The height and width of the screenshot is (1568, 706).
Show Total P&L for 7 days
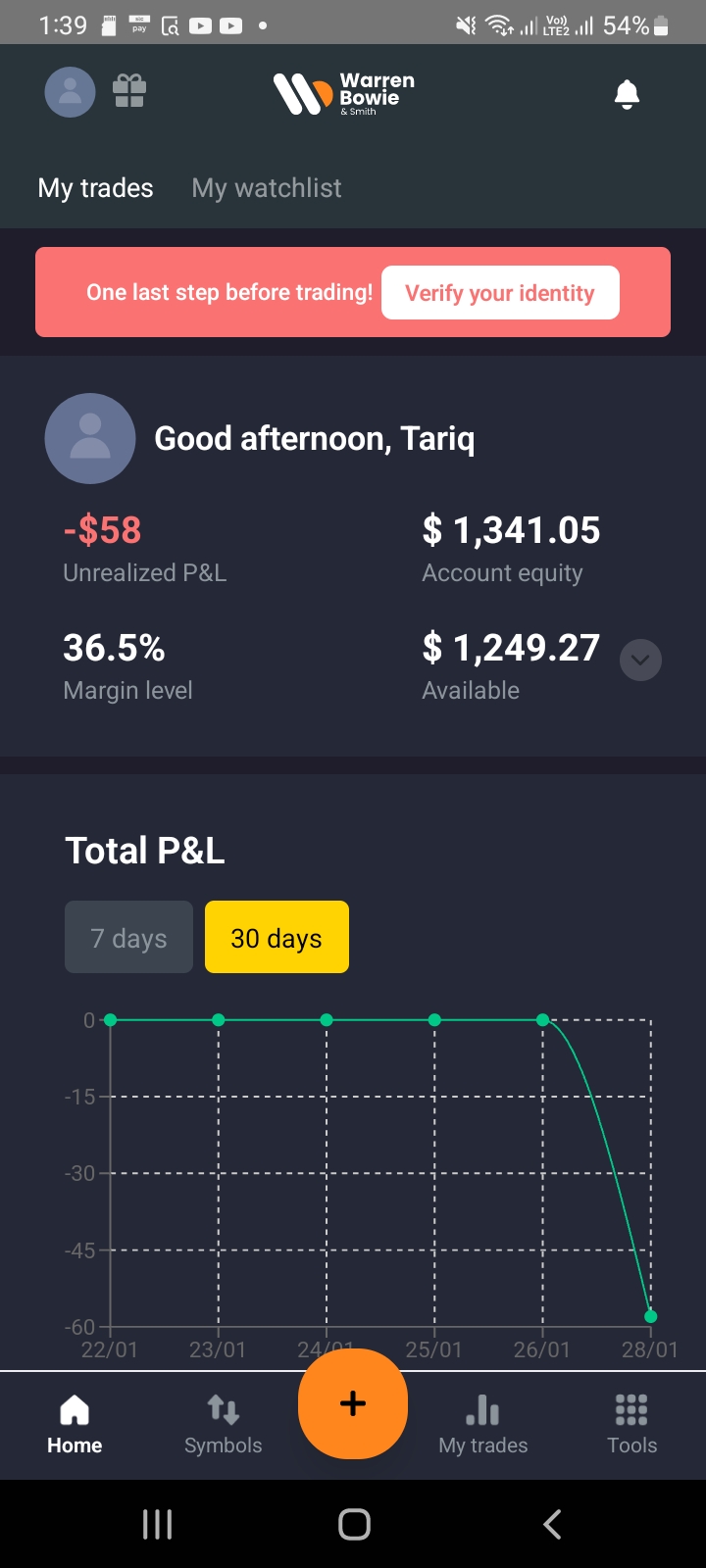tap(128, 938)
